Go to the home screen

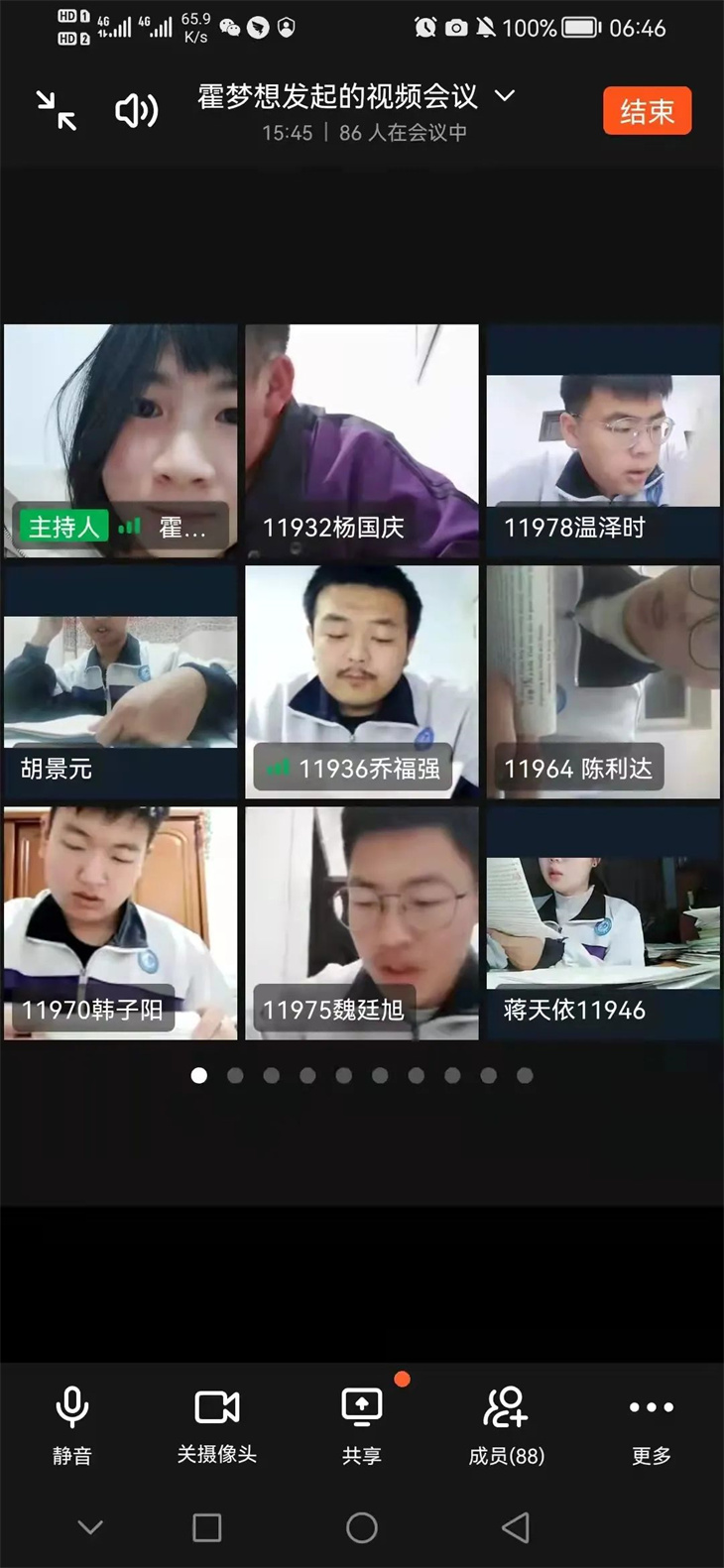tap(362, 1527)
